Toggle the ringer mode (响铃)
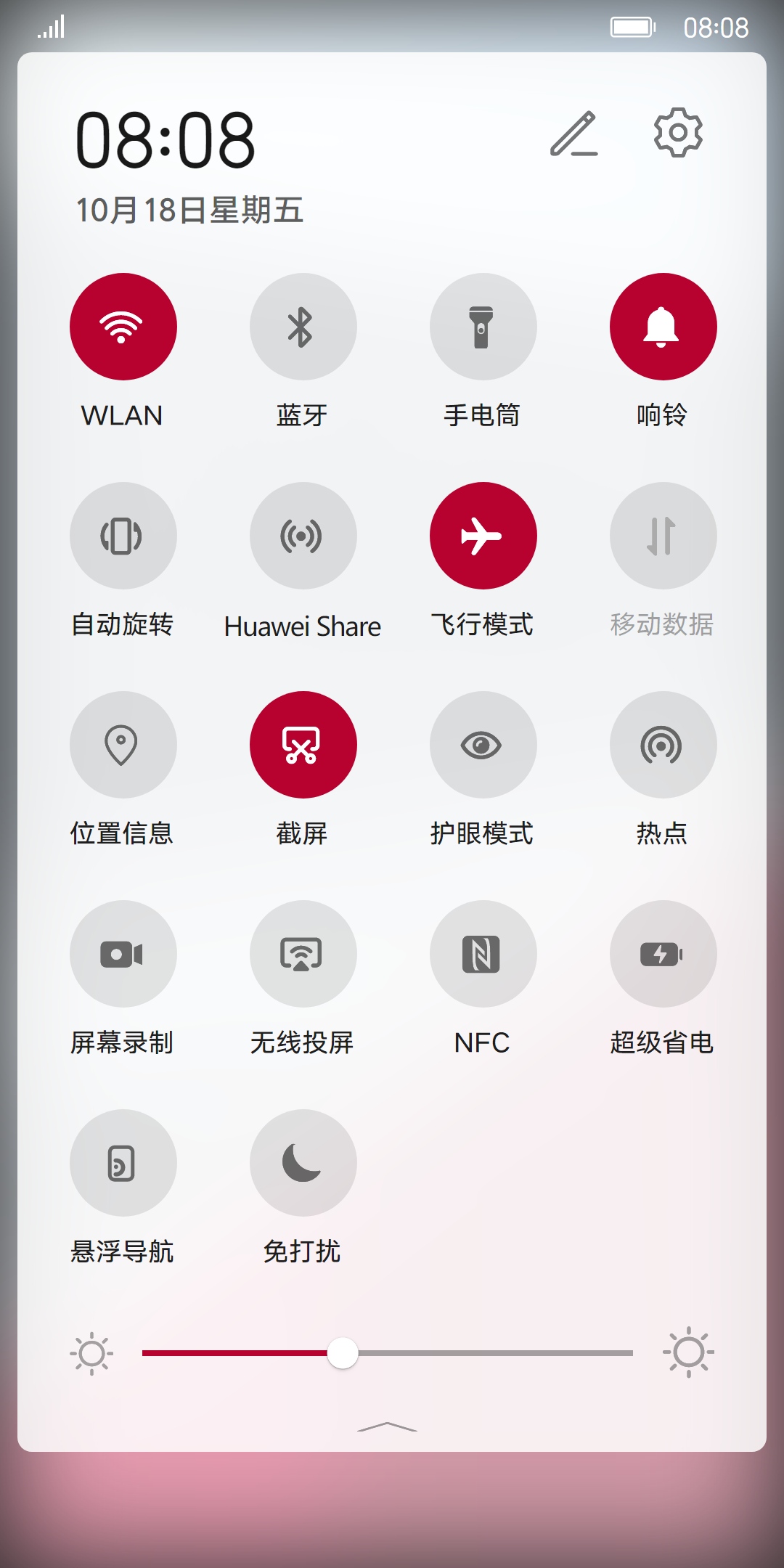The width and height of the screenshot is (784, 1568). (663, 327)
